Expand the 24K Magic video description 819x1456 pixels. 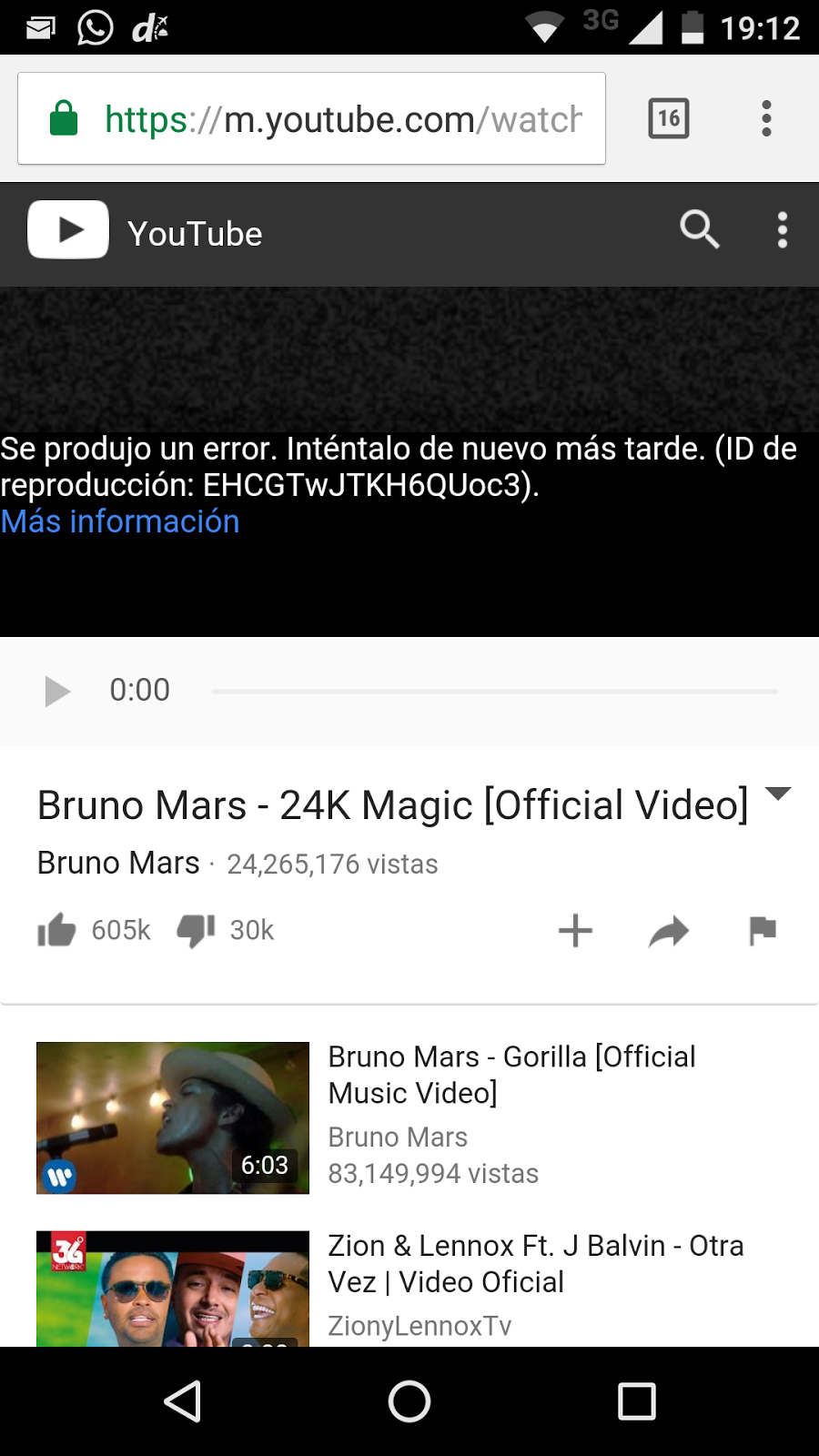pos(778,794)
